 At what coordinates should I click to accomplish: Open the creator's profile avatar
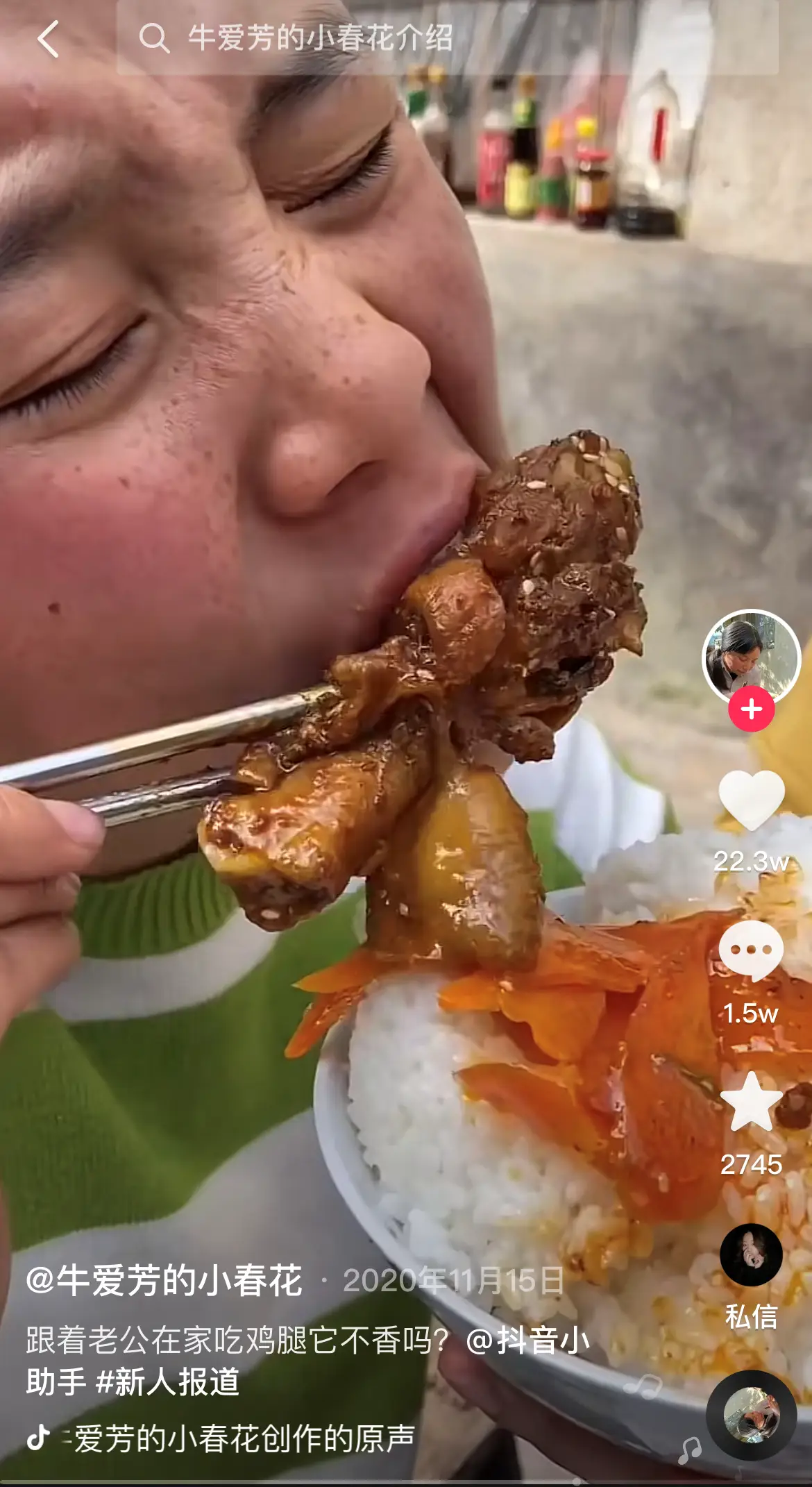click(x=751, y=657)
